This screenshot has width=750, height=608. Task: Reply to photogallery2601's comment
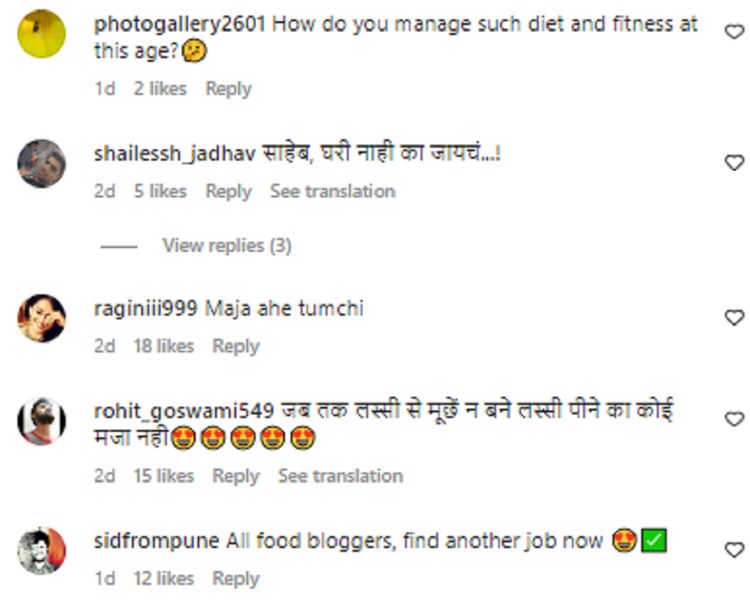coord(228,89)
